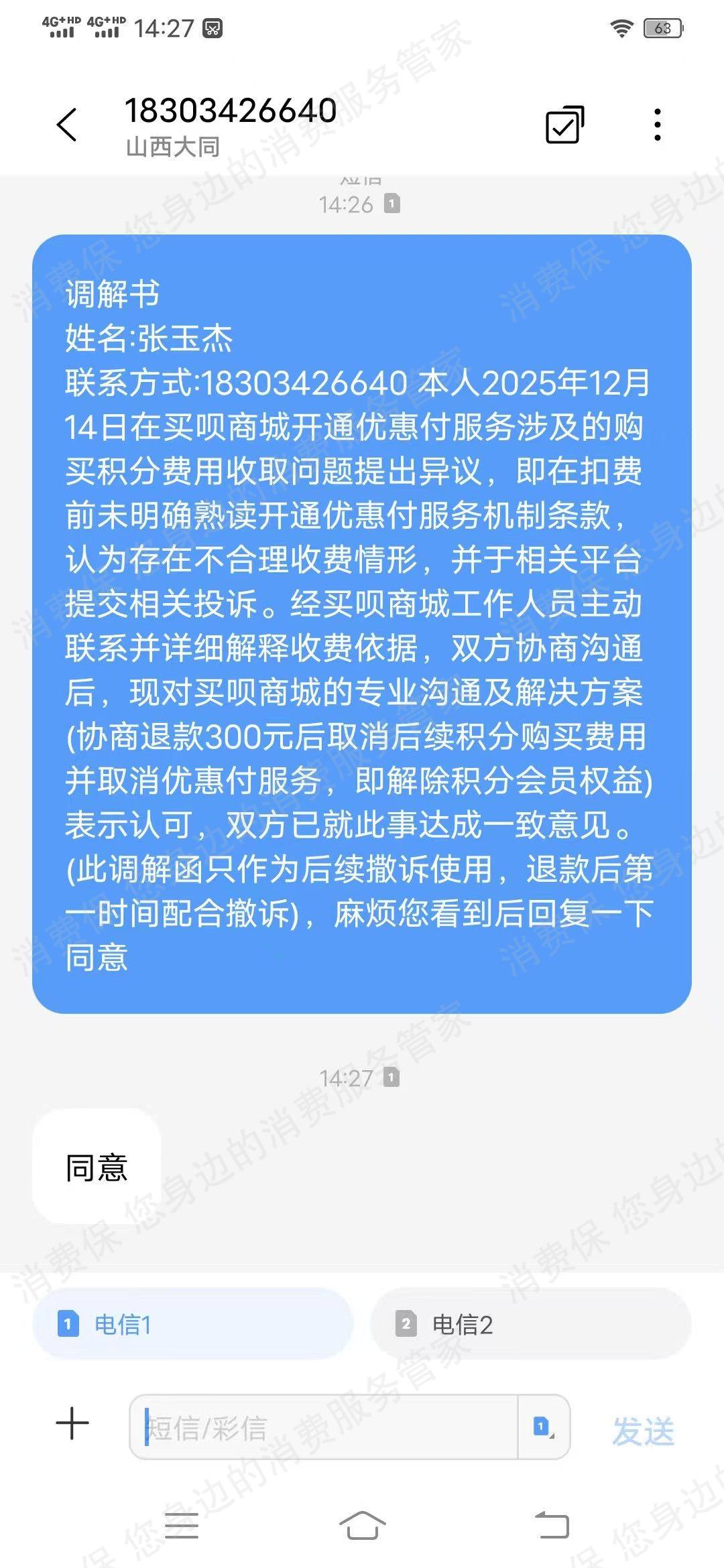Switch to 电信2 SIM card
This screenshot has width=724, height=1568.
pyautogui.click(x=530, y=1324)
